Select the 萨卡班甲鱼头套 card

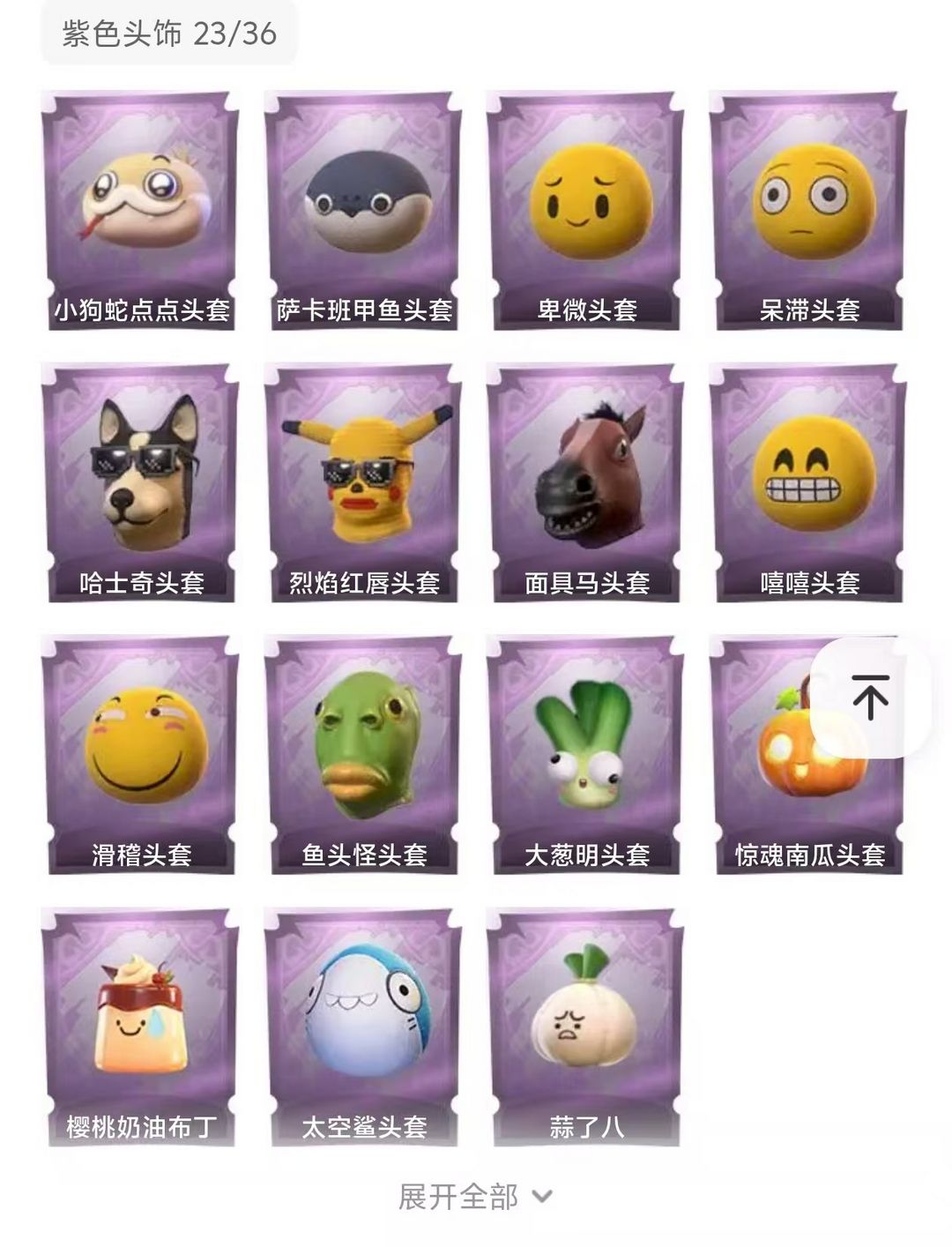tap(363, 212)
